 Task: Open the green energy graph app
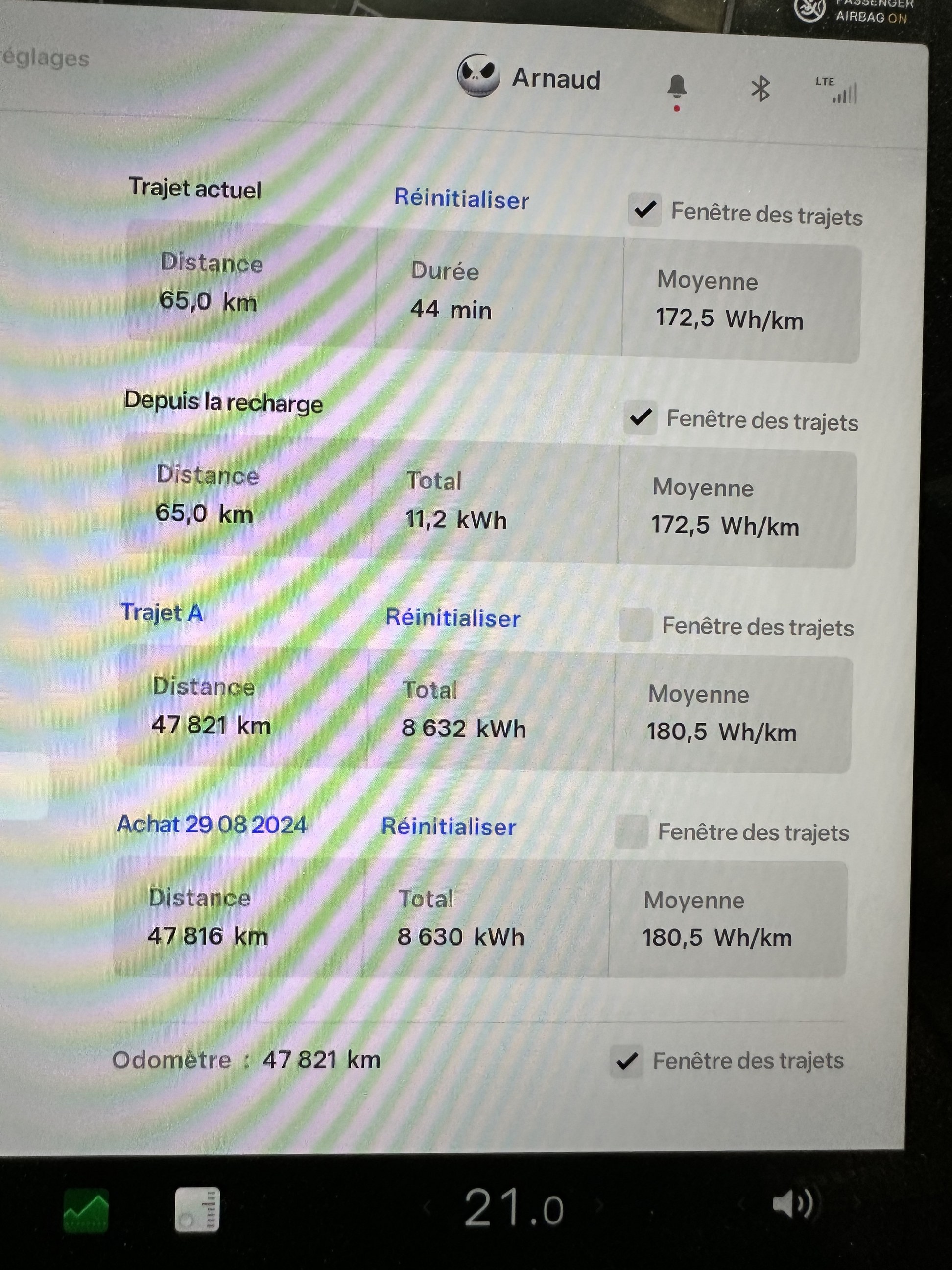point(86,1210)
